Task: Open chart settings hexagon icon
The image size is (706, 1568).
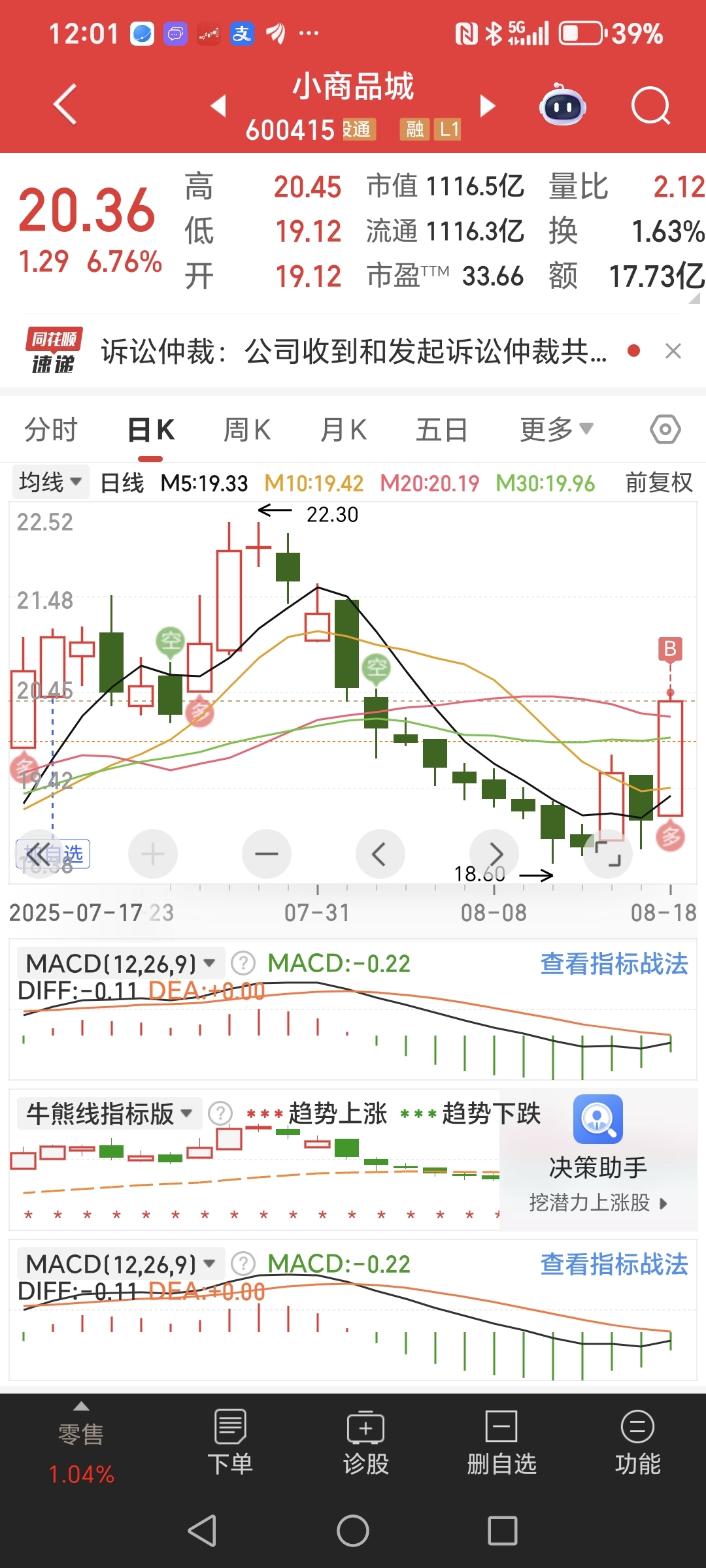Action: pyautogui.click(x=665, y=429)
